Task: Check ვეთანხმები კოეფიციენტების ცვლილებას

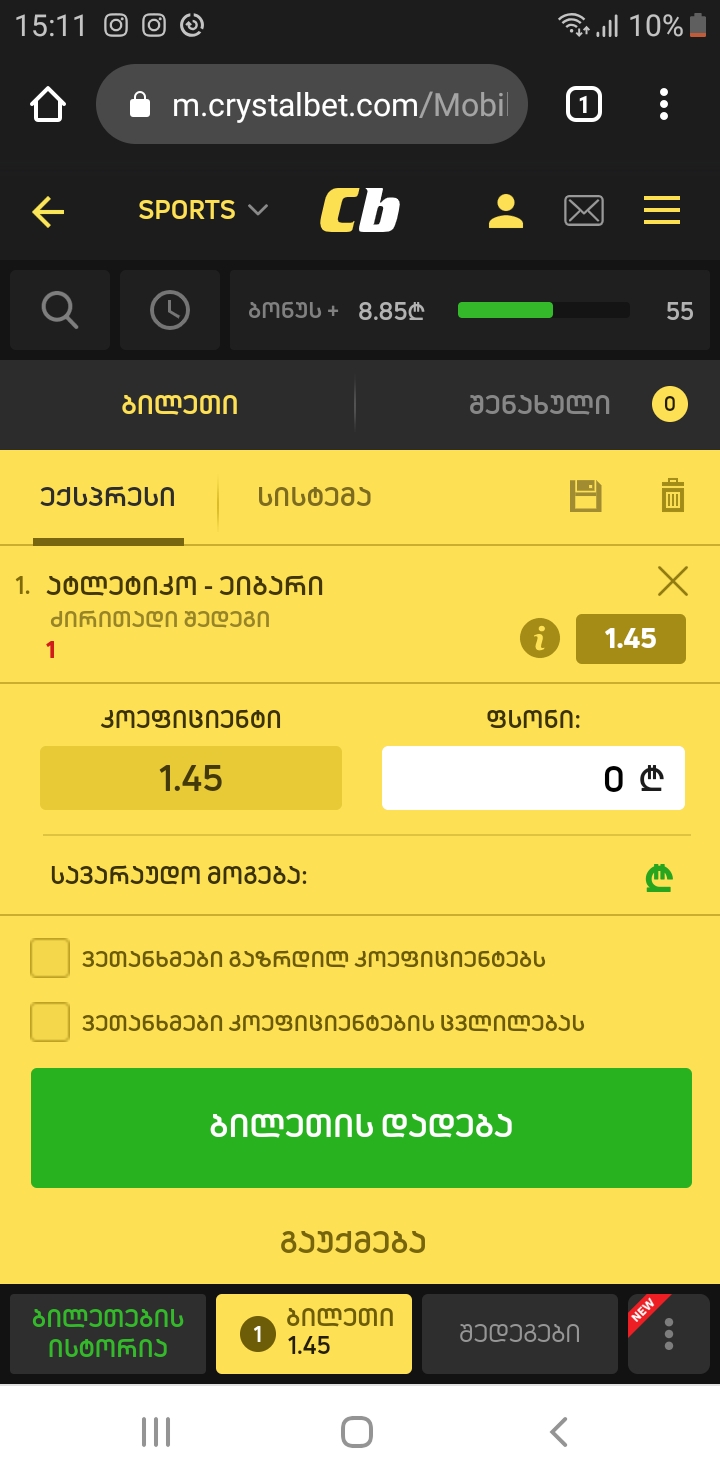Action: pyautogui.click(x=50, y=1022)
